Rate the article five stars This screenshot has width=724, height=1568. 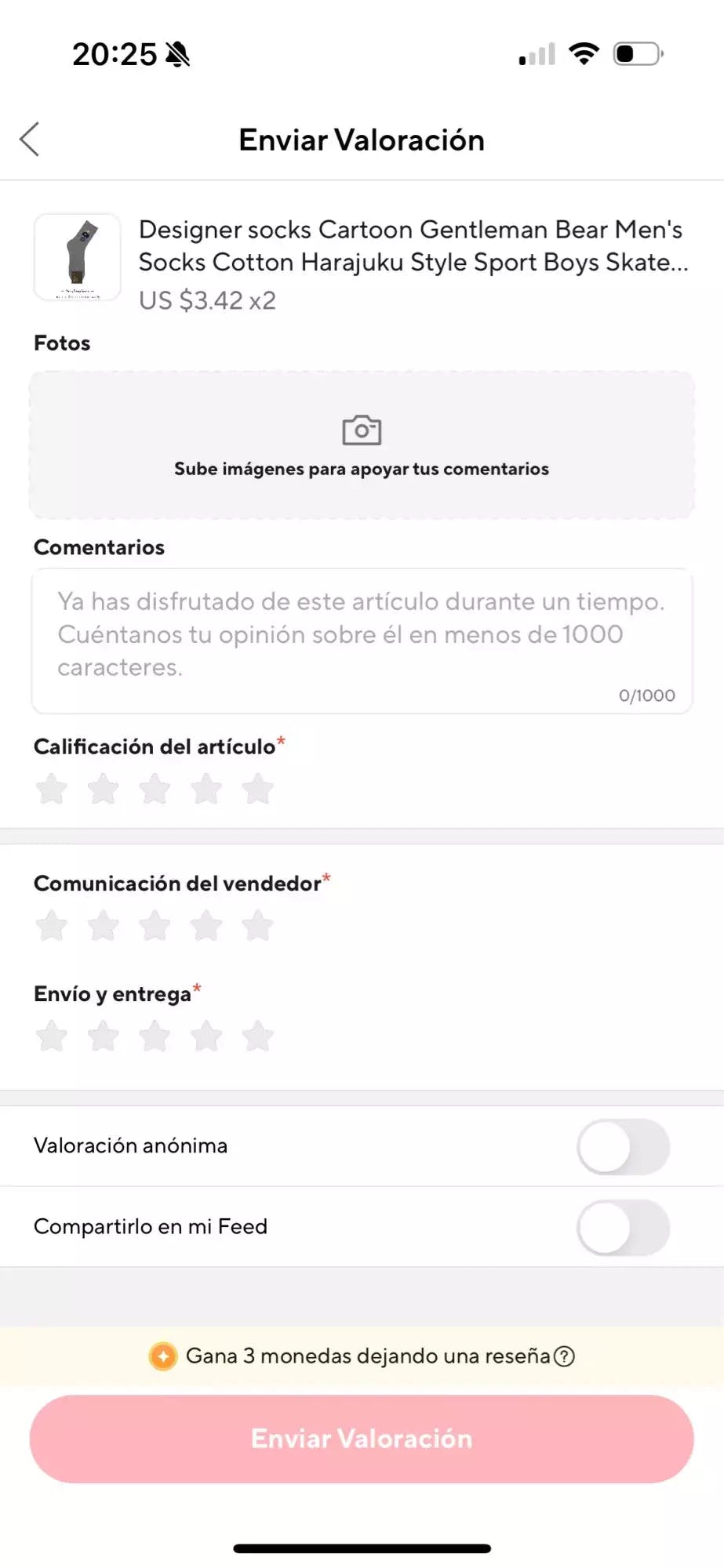[x=257, y=789]
